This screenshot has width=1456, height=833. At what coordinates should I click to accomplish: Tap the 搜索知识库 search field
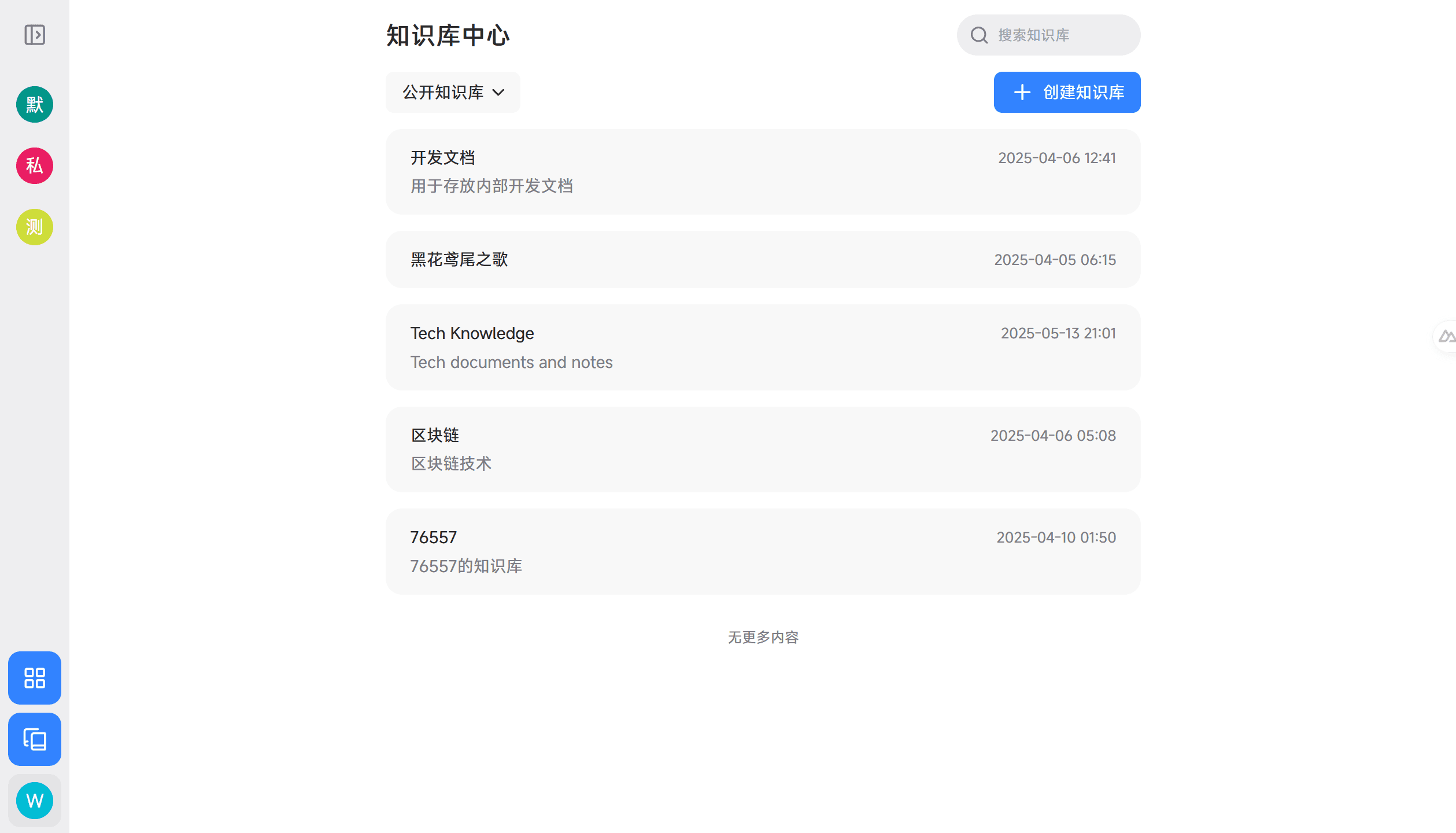point(1058,35)
